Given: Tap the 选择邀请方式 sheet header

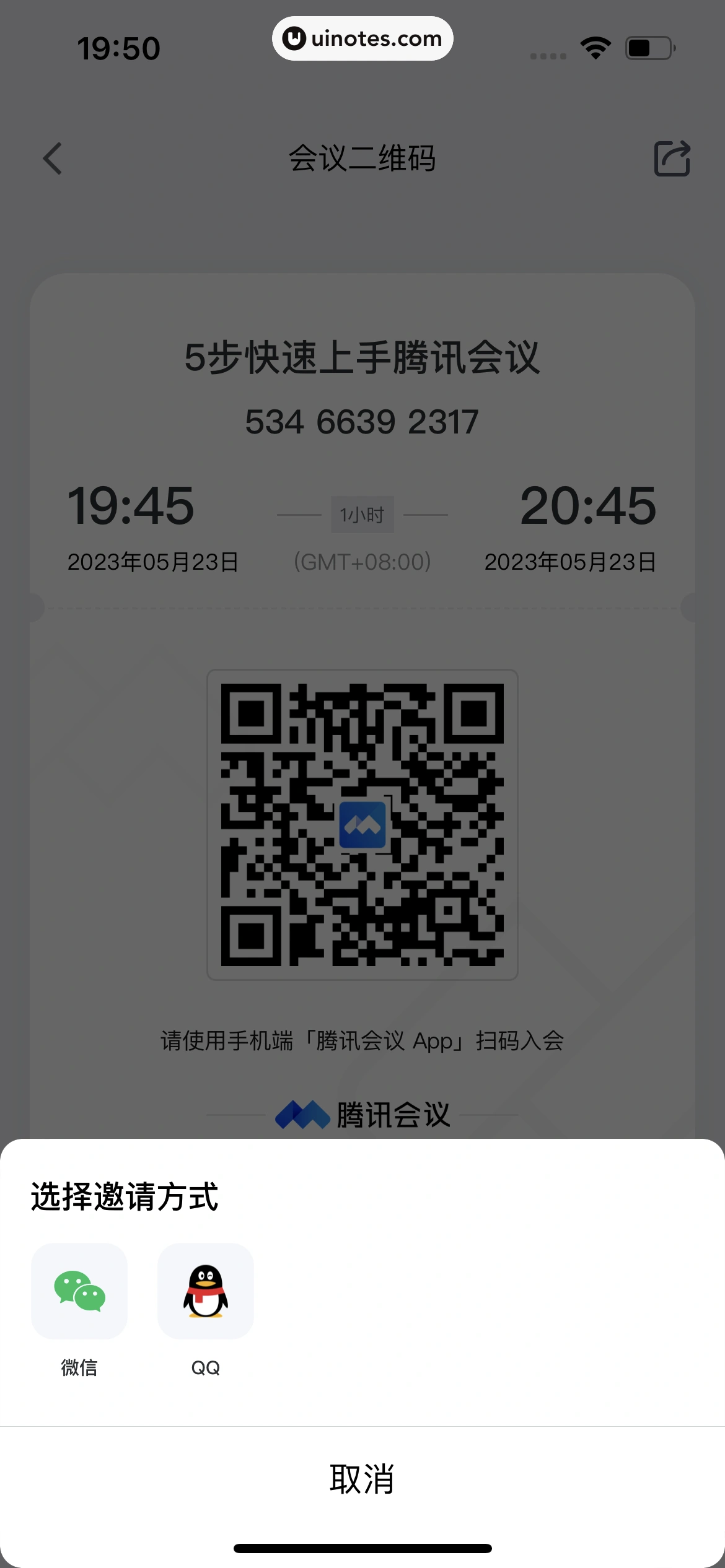Looking at the screenshot, I should point(124,1195).
